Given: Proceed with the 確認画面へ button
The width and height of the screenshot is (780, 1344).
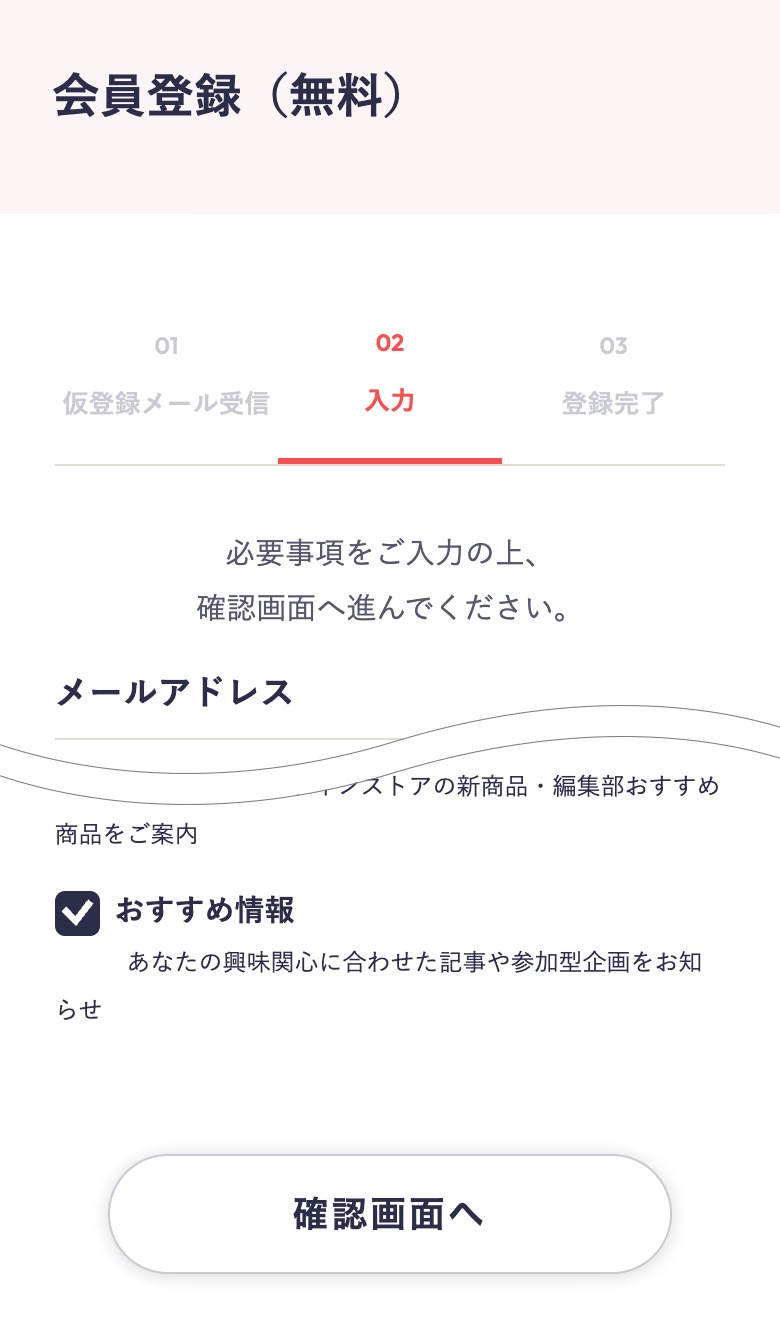Looking at the screenshot, I should click(x=389, y=1214).
